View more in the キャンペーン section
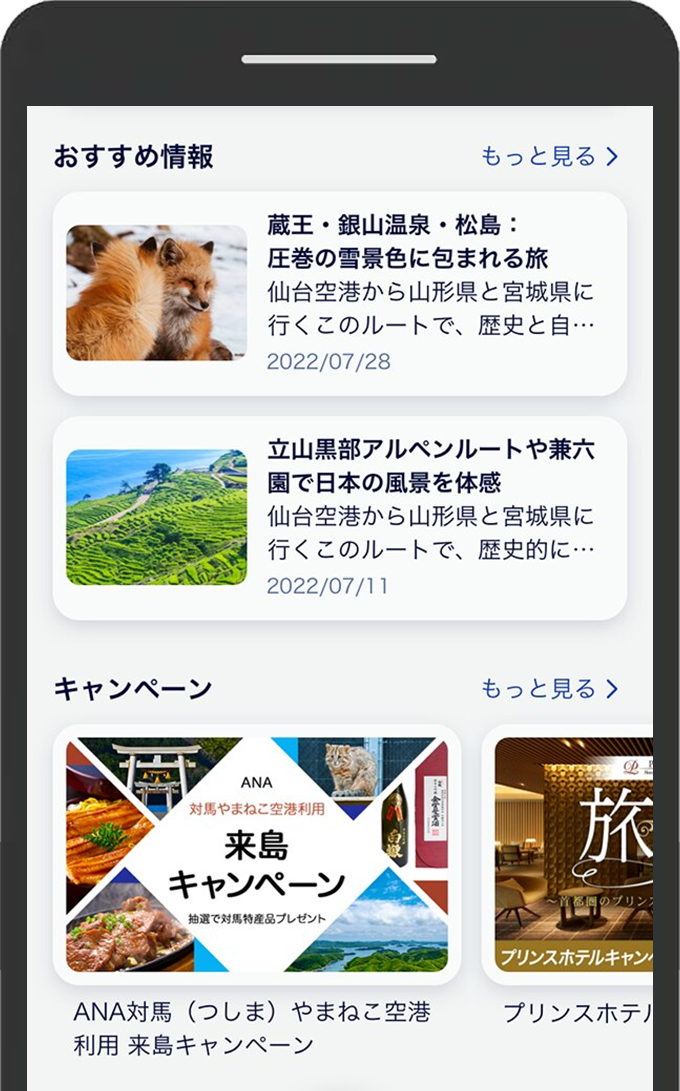The image size is (680, 1091). coord(549,689)
